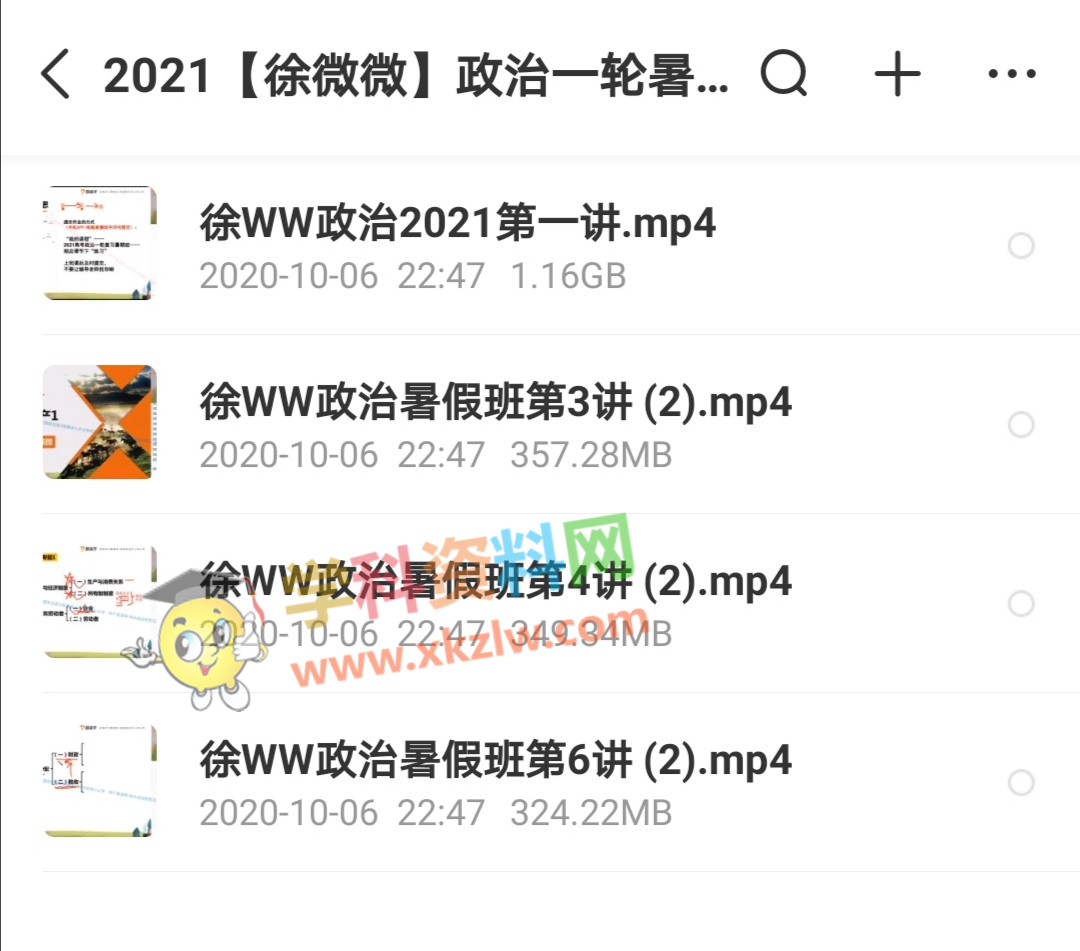
Task: Open search in this folder
Action: (x=784, y=74)
